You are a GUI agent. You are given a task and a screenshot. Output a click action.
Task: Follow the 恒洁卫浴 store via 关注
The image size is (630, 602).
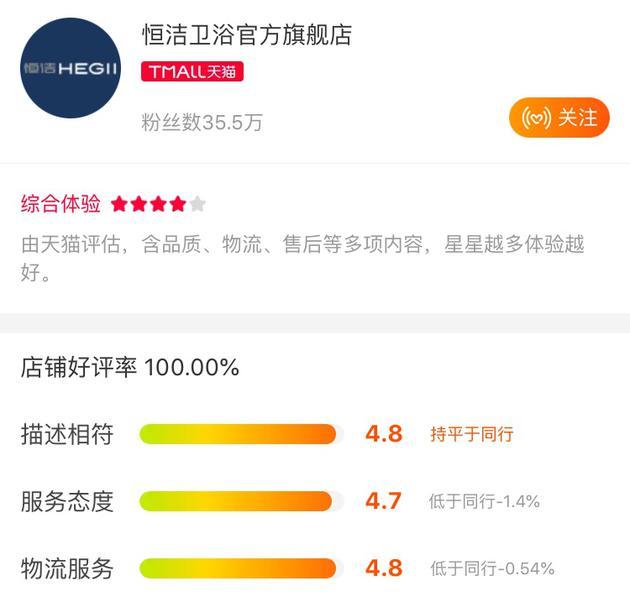[x=559, y=118]
